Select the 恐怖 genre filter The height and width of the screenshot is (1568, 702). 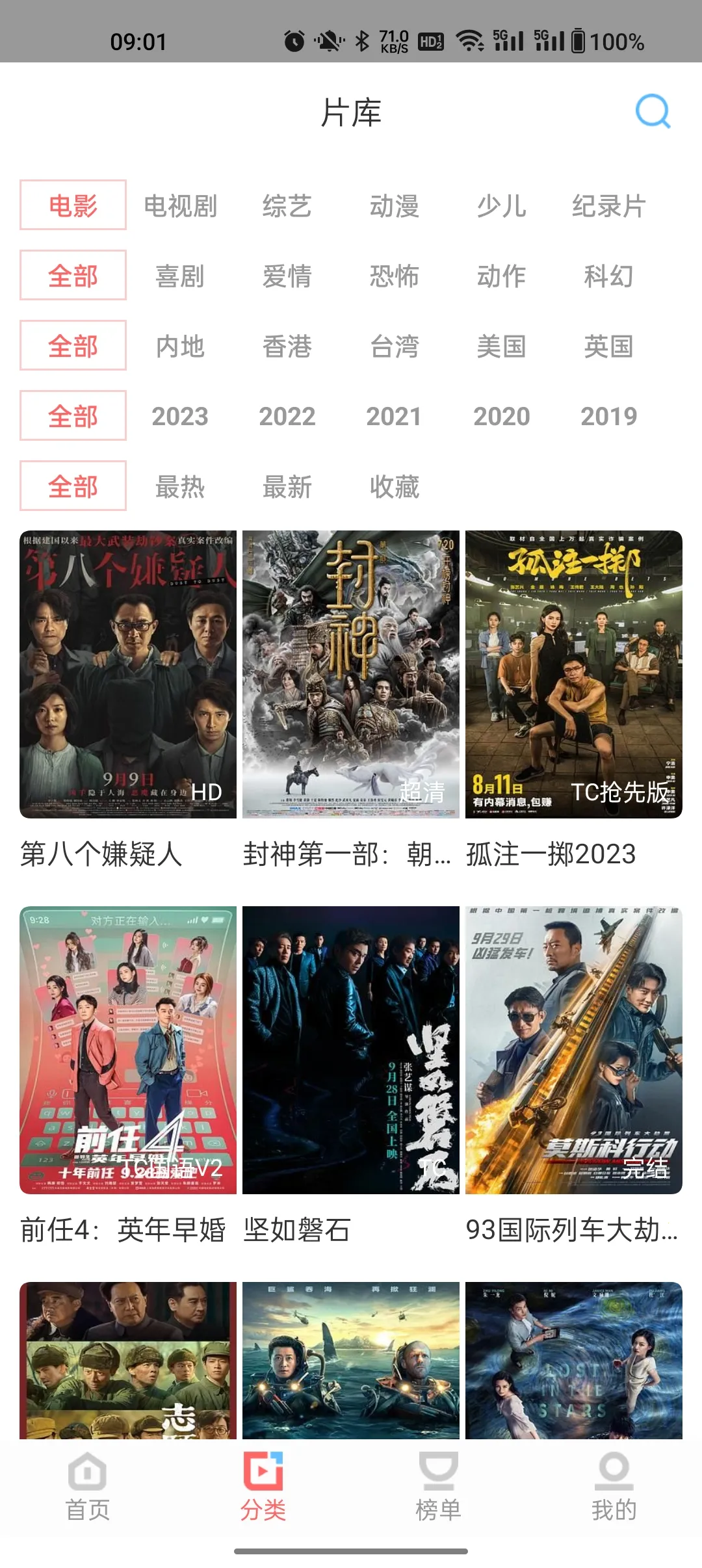coord(395,277)
